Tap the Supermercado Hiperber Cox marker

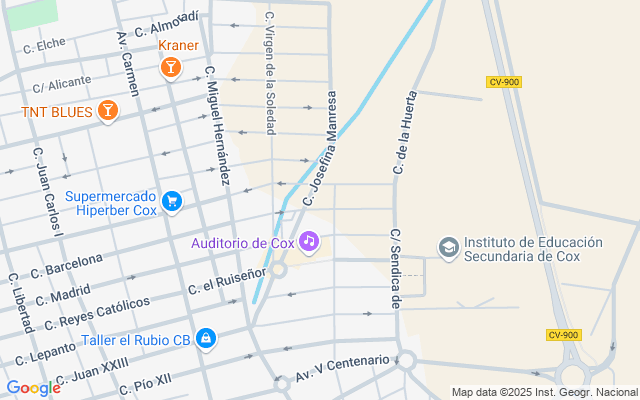coord(172,202)
